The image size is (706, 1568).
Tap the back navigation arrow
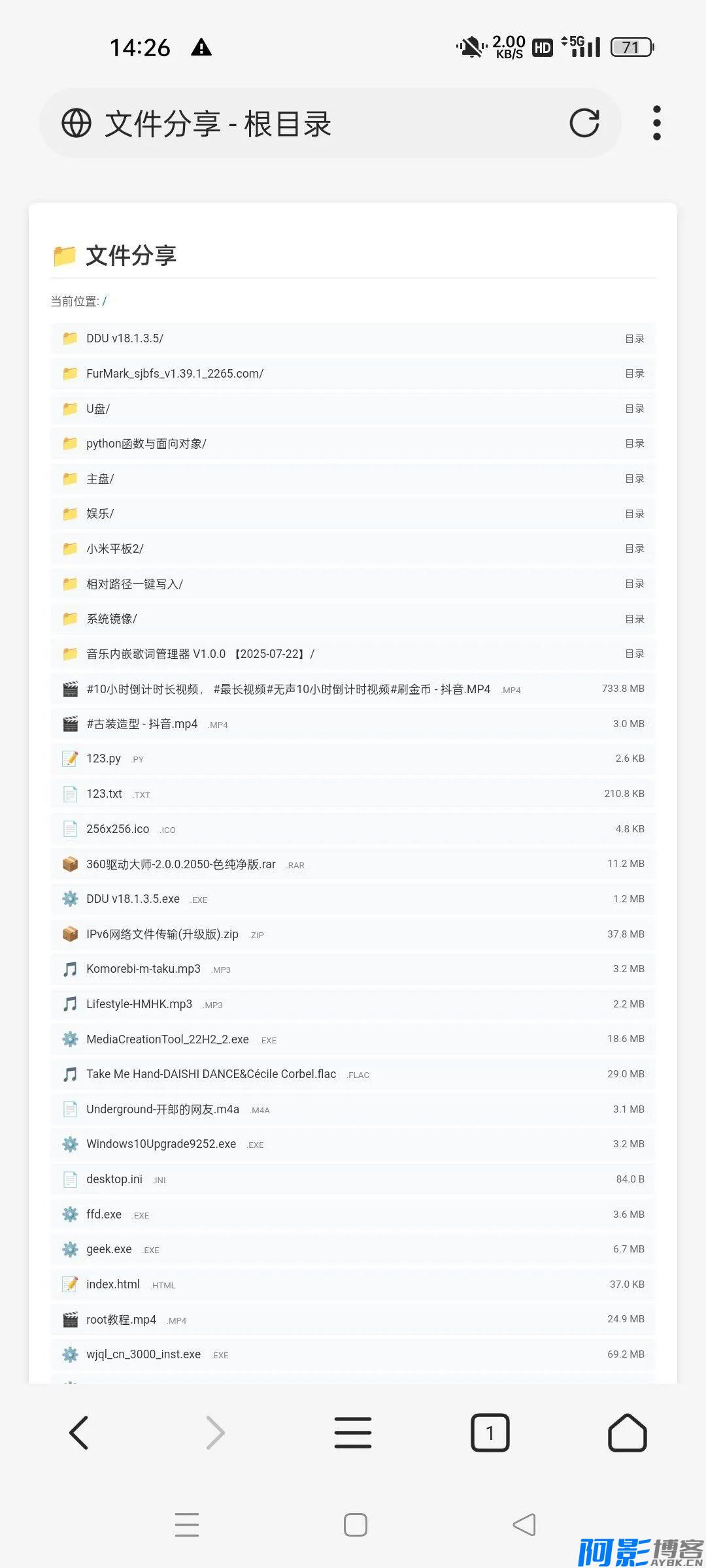click(x=78, y=1433)
